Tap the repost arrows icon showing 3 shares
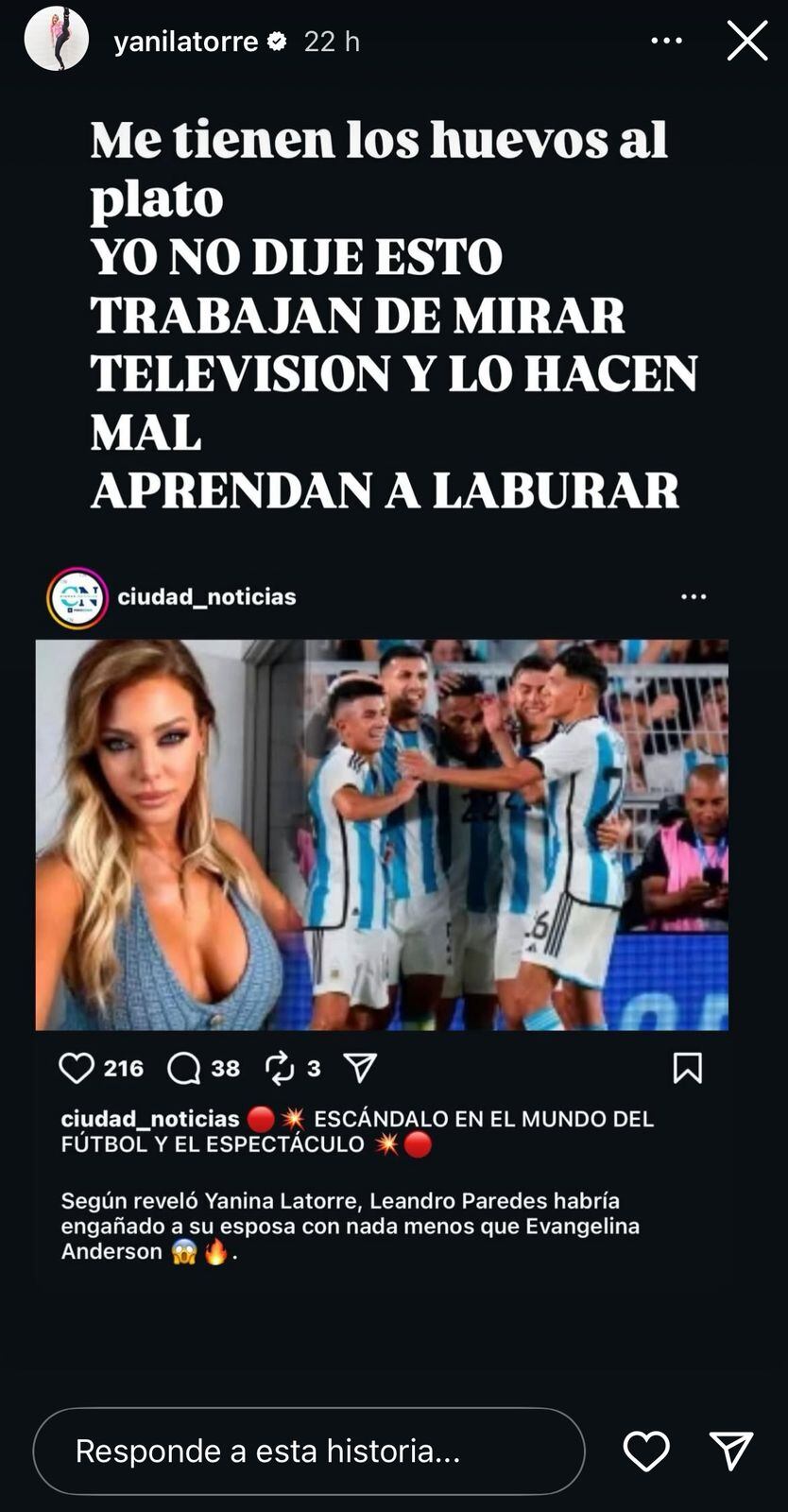The width and height of the screenshot is (788, 1512). pyautogui.click(x=282, y=1068)
